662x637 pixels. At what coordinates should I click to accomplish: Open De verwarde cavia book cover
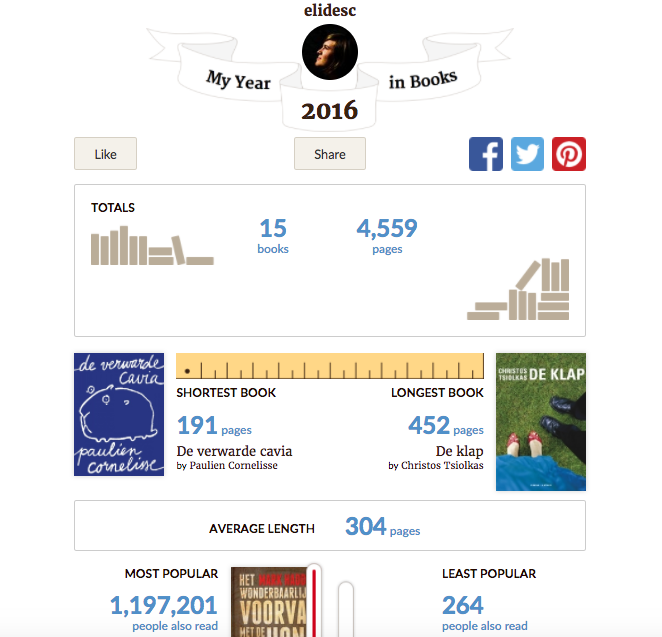click(x=119, y=414)
